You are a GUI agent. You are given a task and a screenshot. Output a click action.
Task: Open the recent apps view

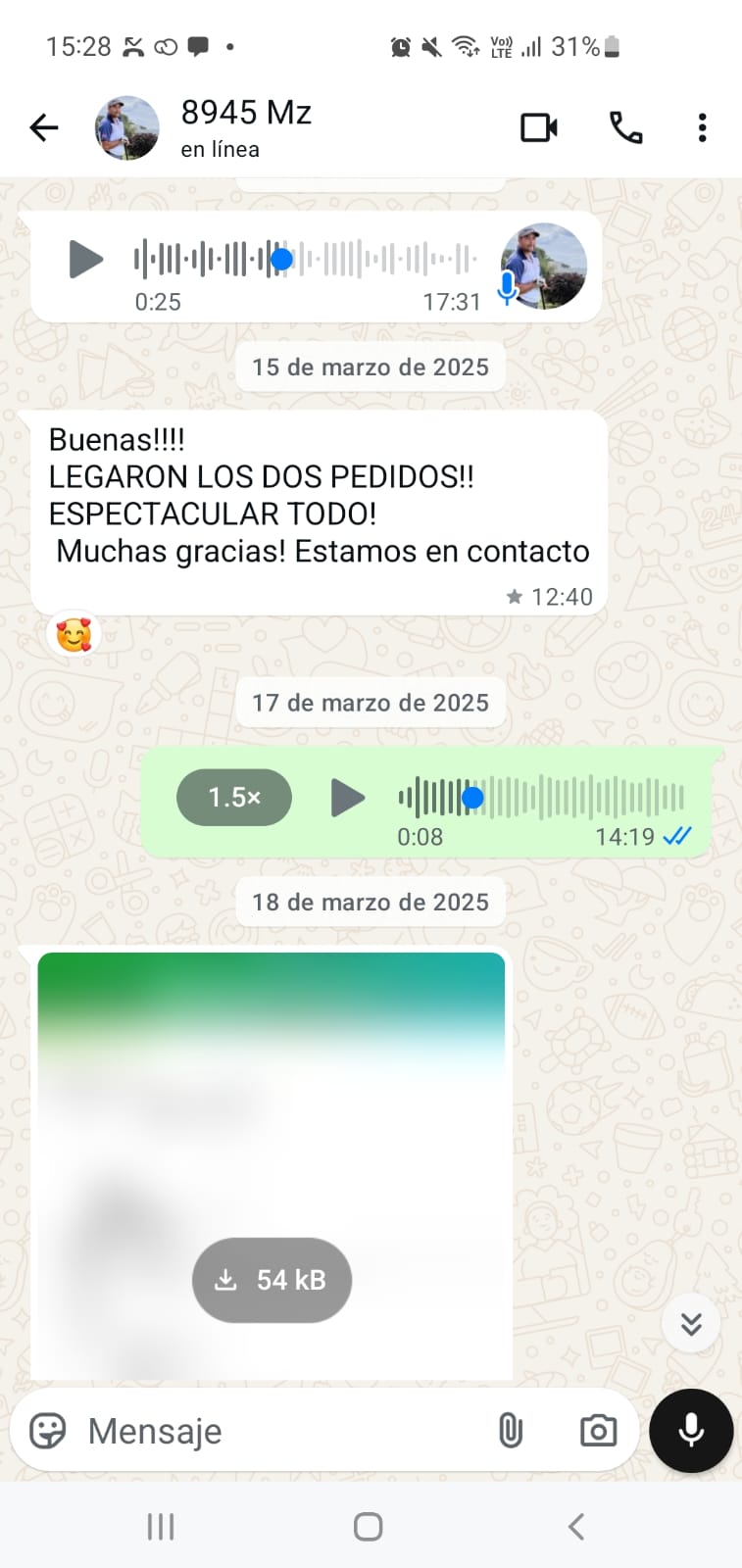pyautogui.click(x=161, y=1526)
